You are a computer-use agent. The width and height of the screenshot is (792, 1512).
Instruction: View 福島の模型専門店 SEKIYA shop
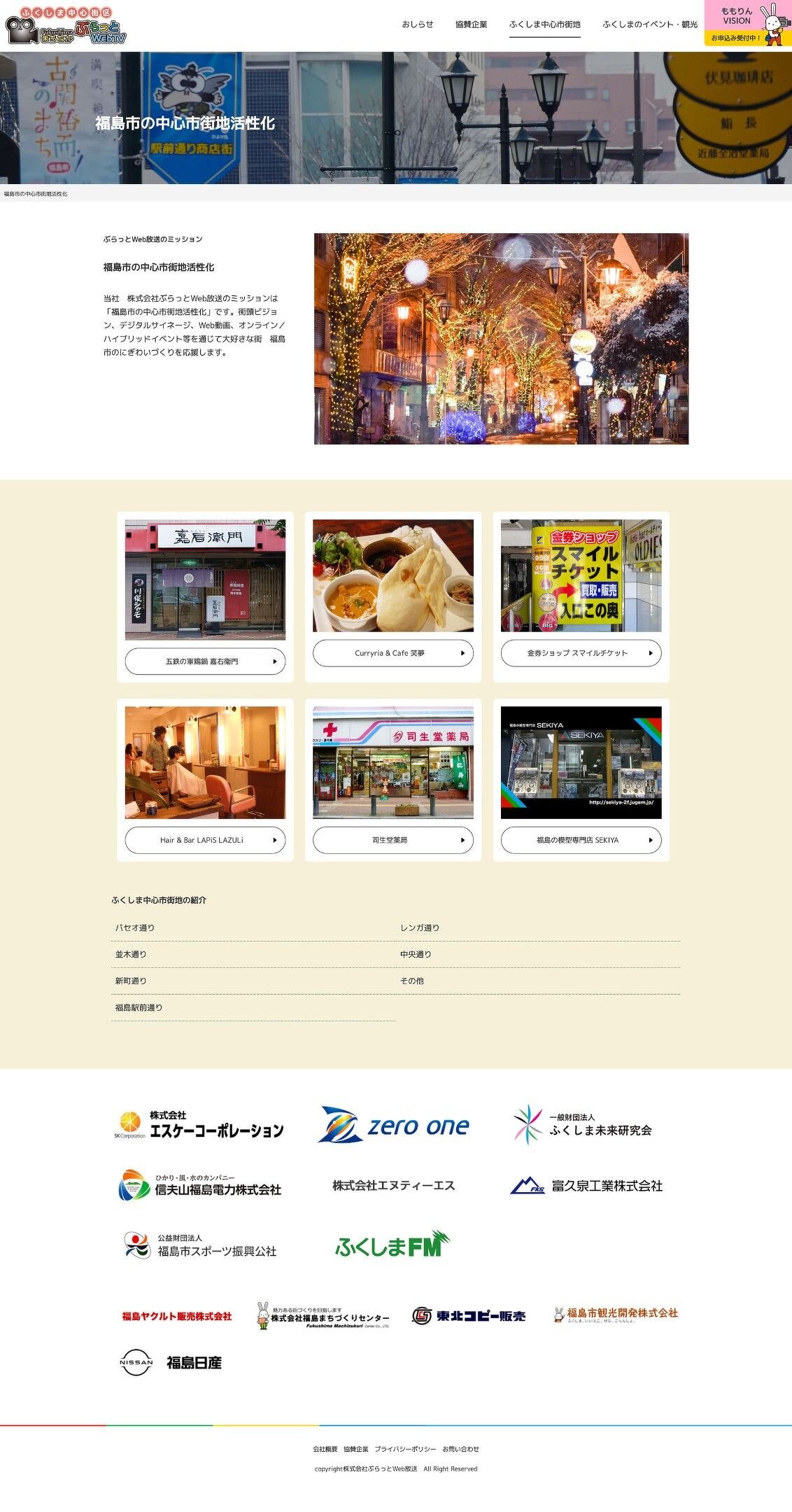pyautogui.click(x=581, y=840)
